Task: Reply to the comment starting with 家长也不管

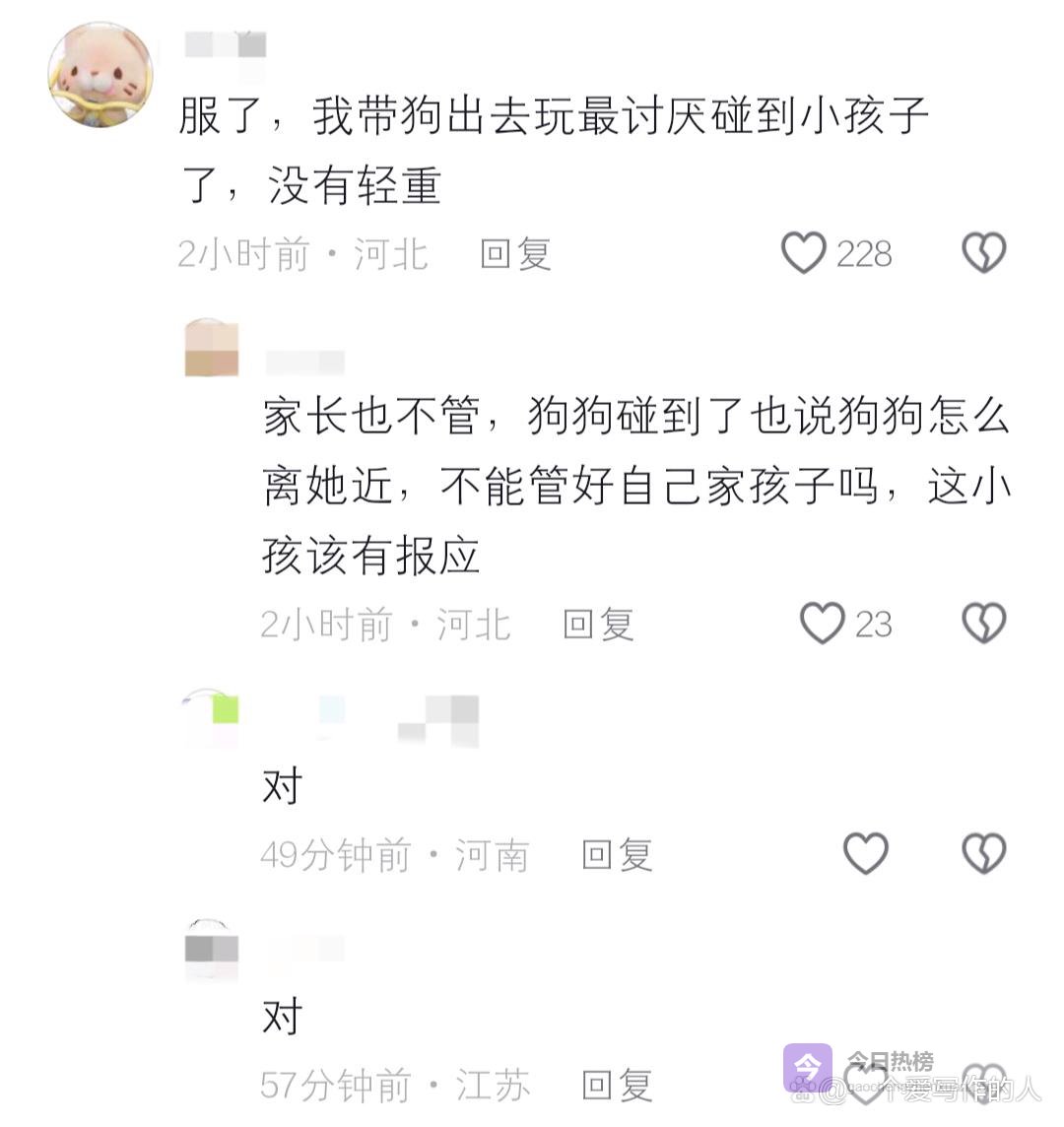Action: [x=598, y=624]
